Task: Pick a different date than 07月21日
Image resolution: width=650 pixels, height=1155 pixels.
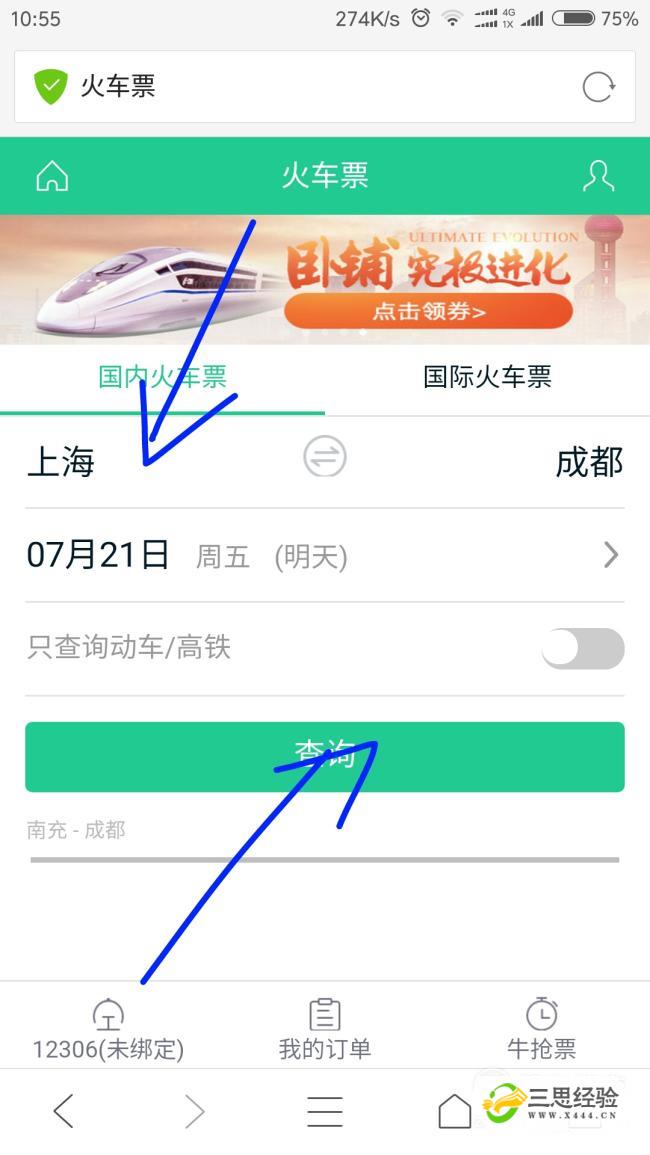Action: click(325, 555)
